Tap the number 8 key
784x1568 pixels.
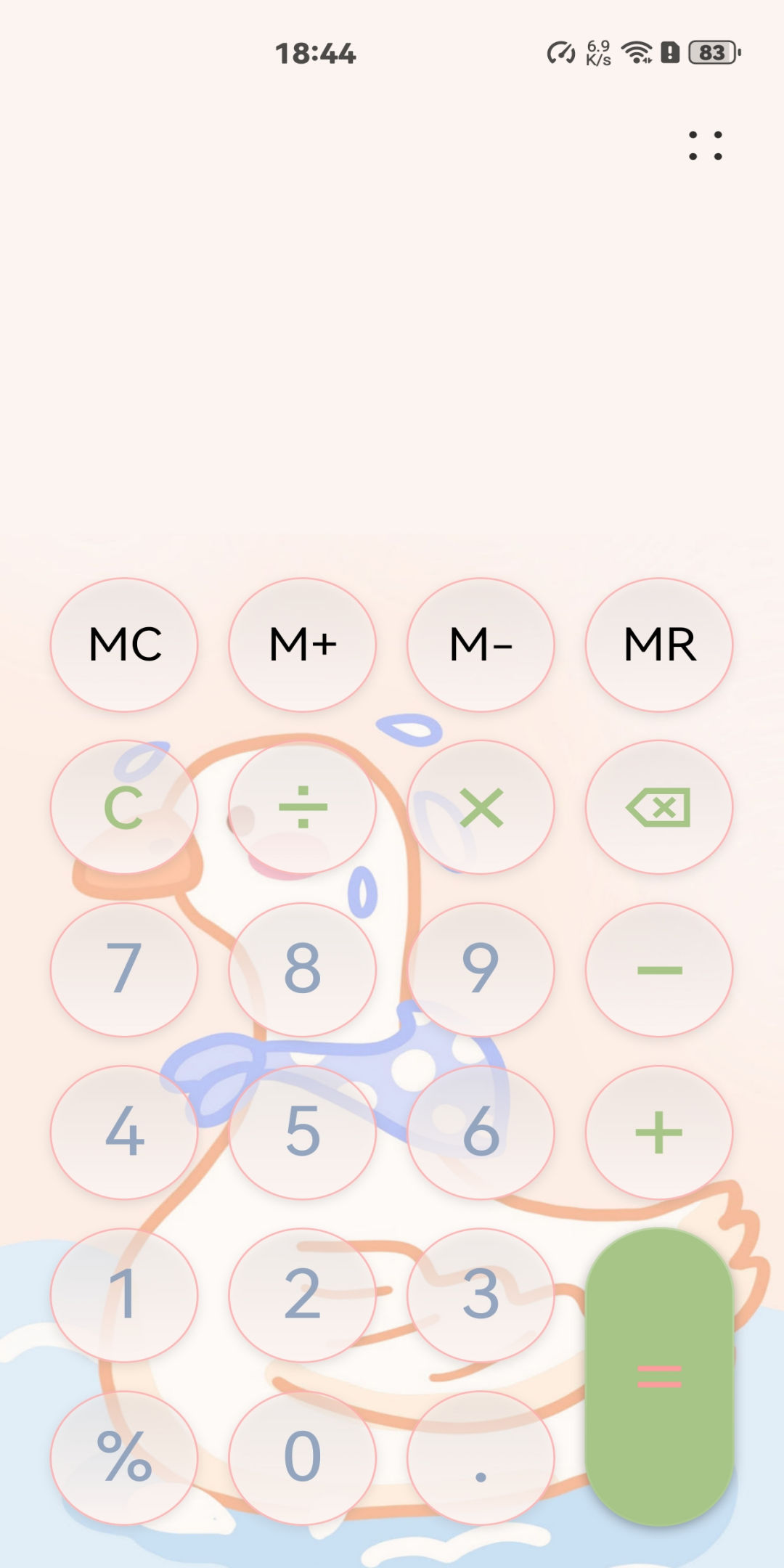point(303,970)
